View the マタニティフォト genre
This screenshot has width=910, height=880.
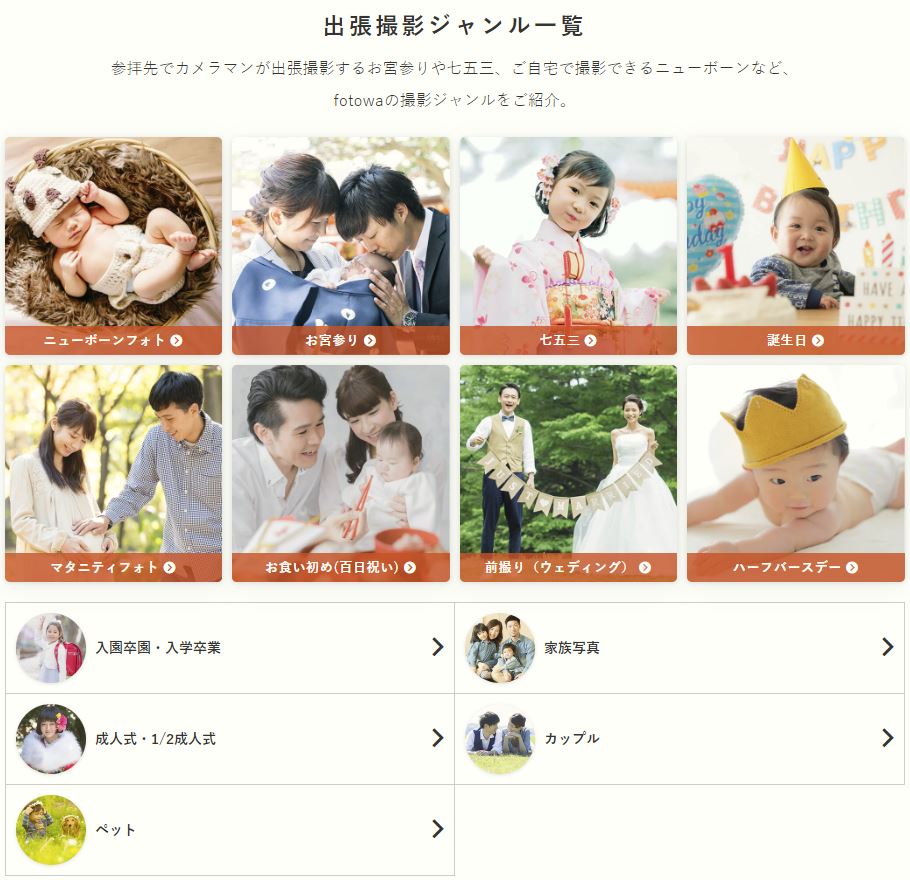click(x=113, y=472)
